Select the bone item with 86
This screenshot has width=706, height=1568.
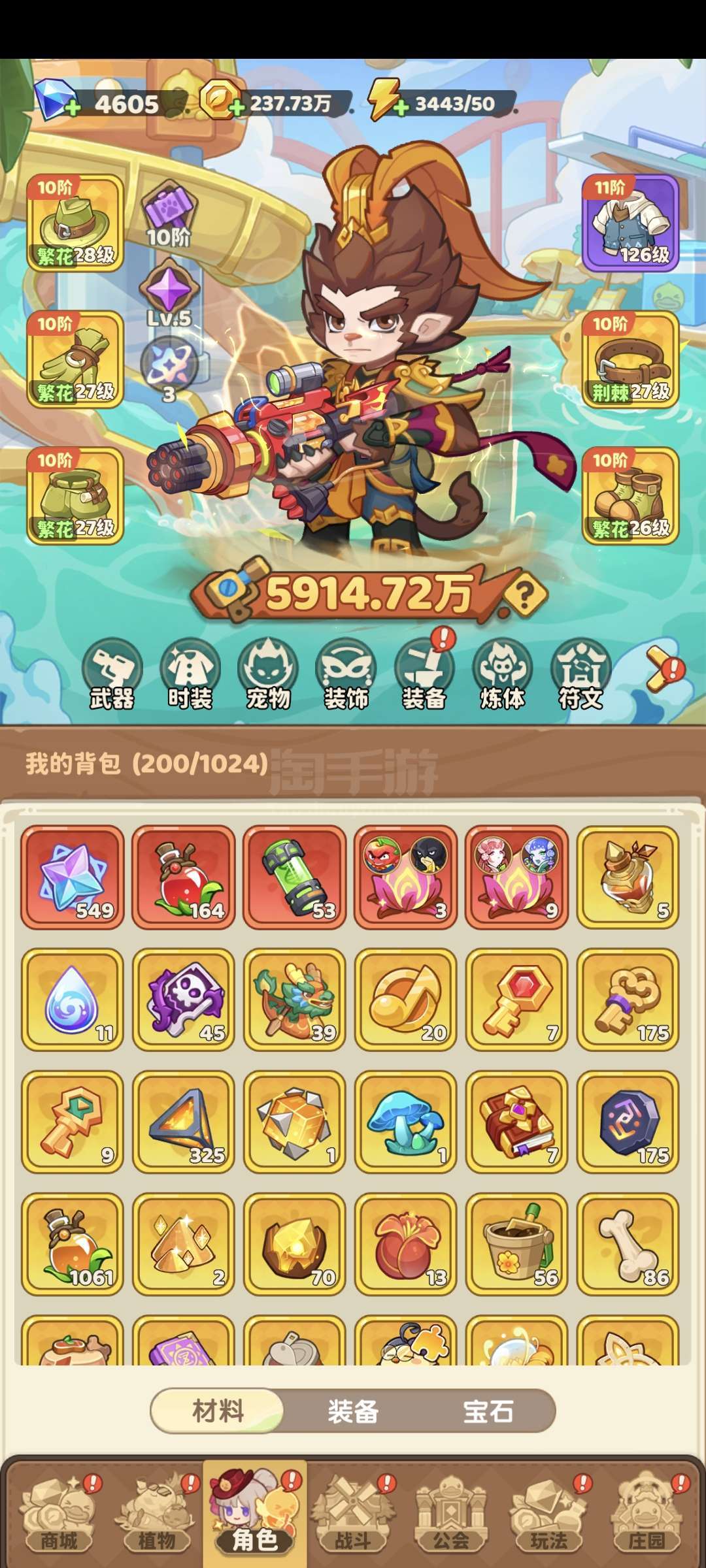628,1243
